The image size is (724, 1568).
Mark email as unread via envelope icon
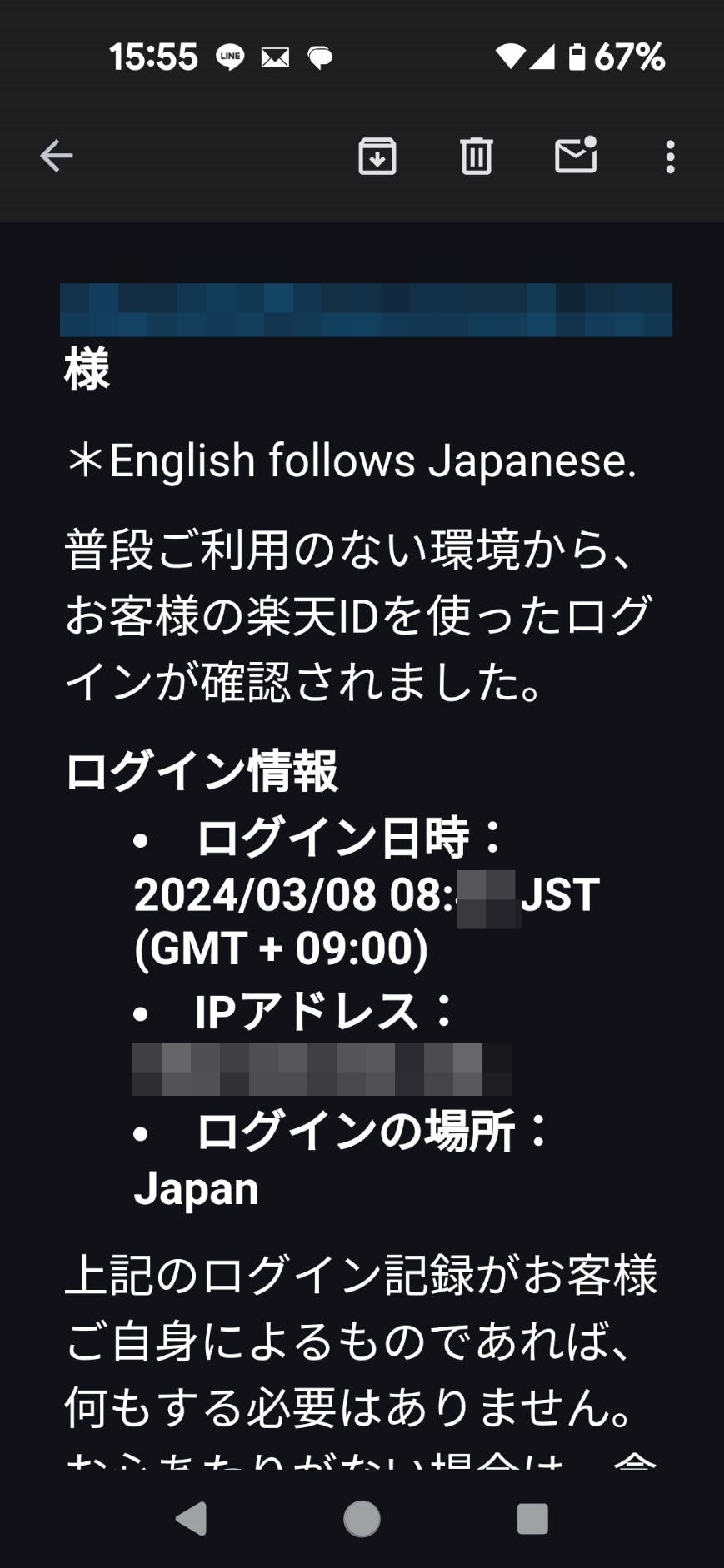point(573,155)
